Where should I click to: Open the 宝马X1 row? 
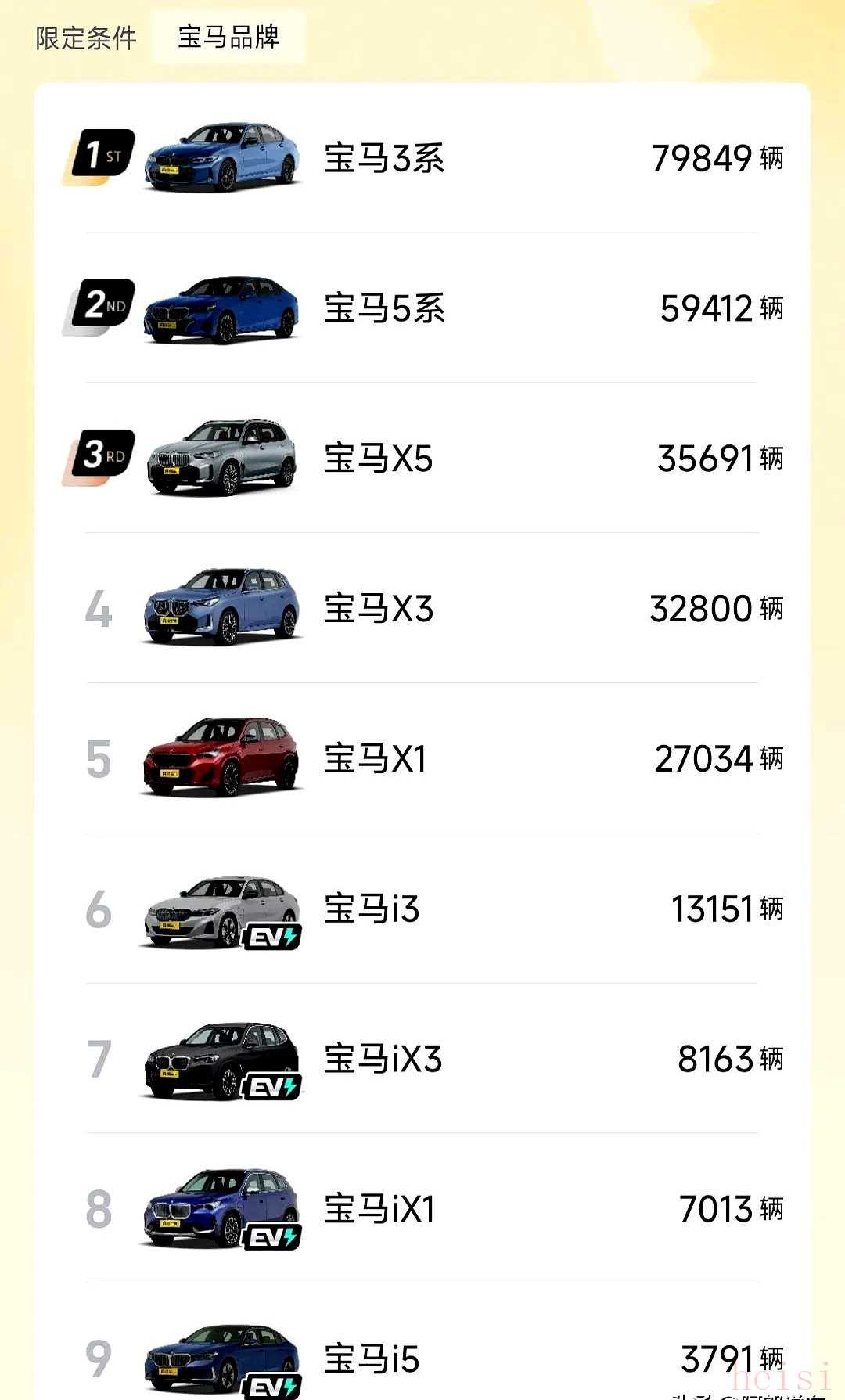coord(376,759)
